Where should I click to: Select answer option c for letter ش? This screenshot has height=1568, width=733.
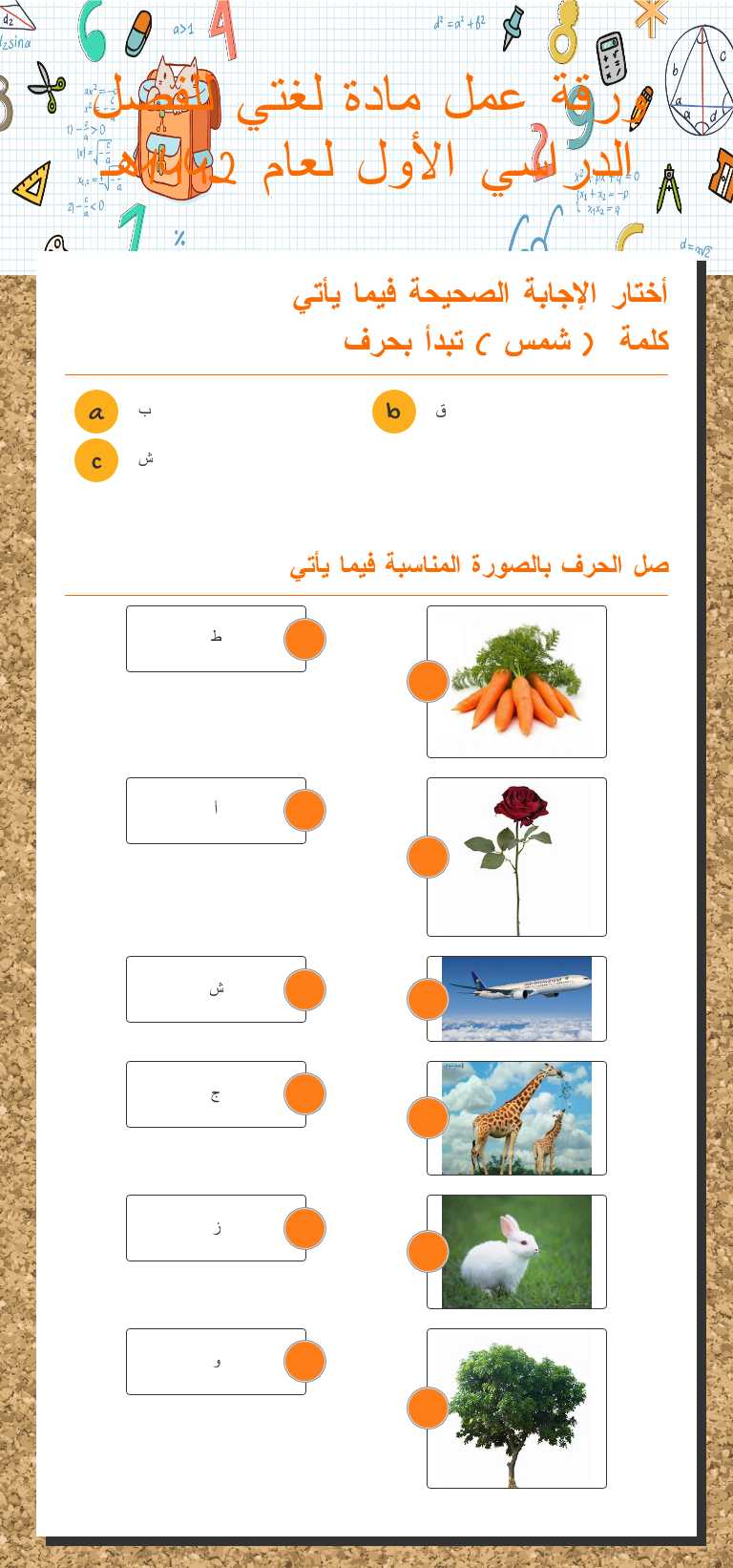pyautogui.click(x=95, y=460)
